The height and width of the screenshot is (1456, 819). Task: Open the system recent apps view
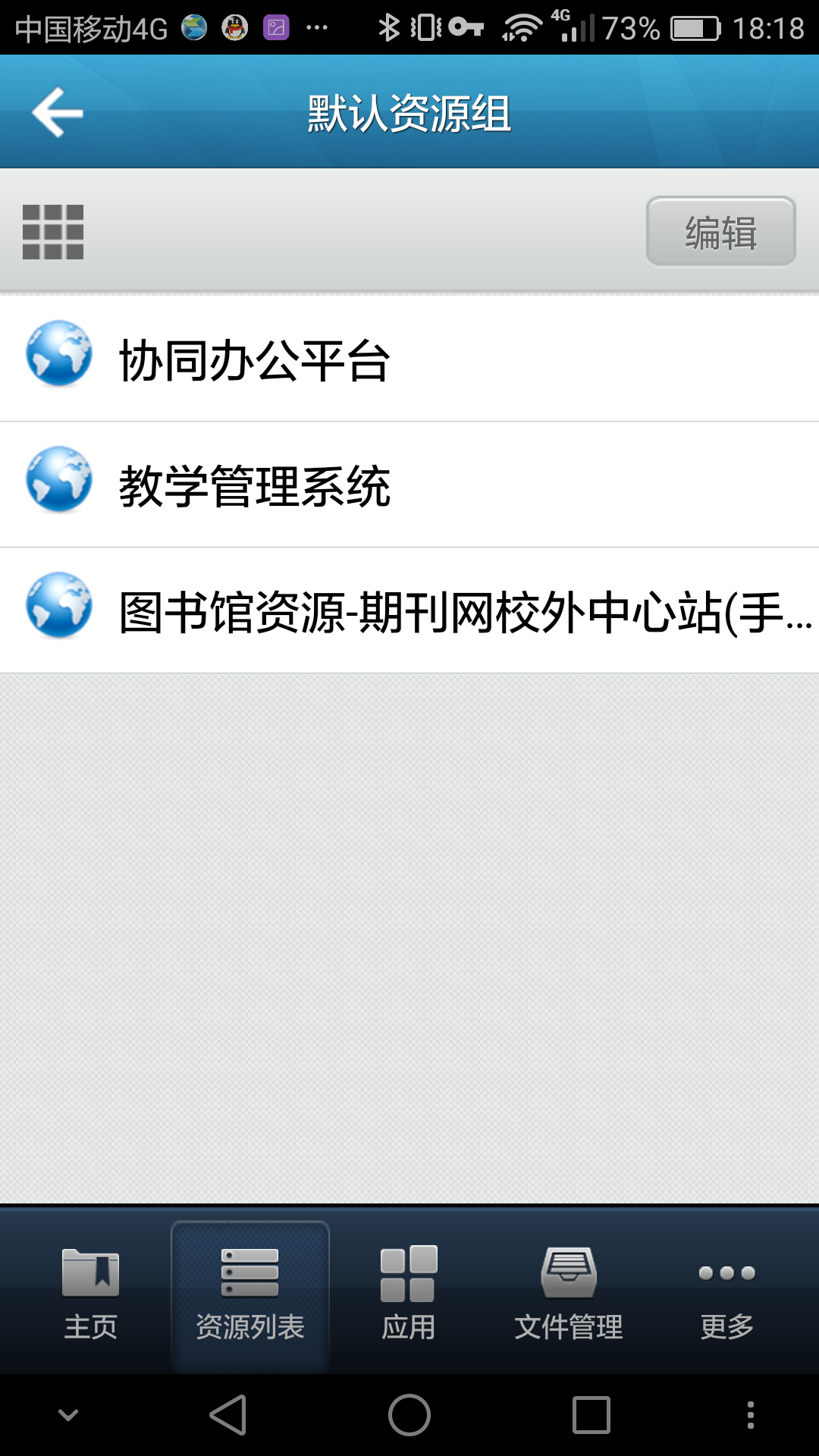coord(591,1415)
